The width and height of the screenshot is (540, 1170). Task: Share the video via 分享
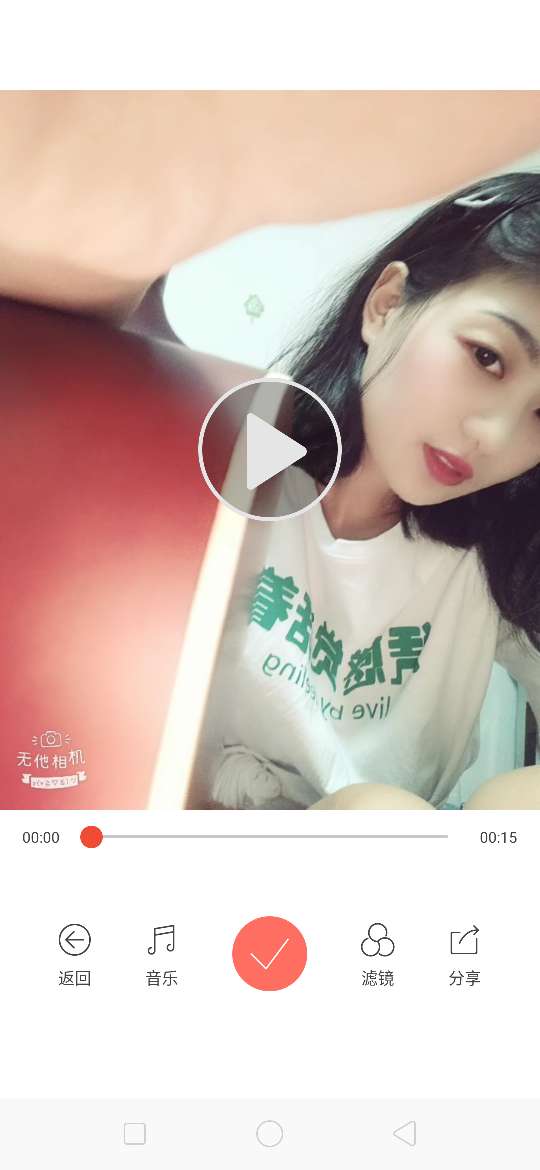tap(465, 954)
